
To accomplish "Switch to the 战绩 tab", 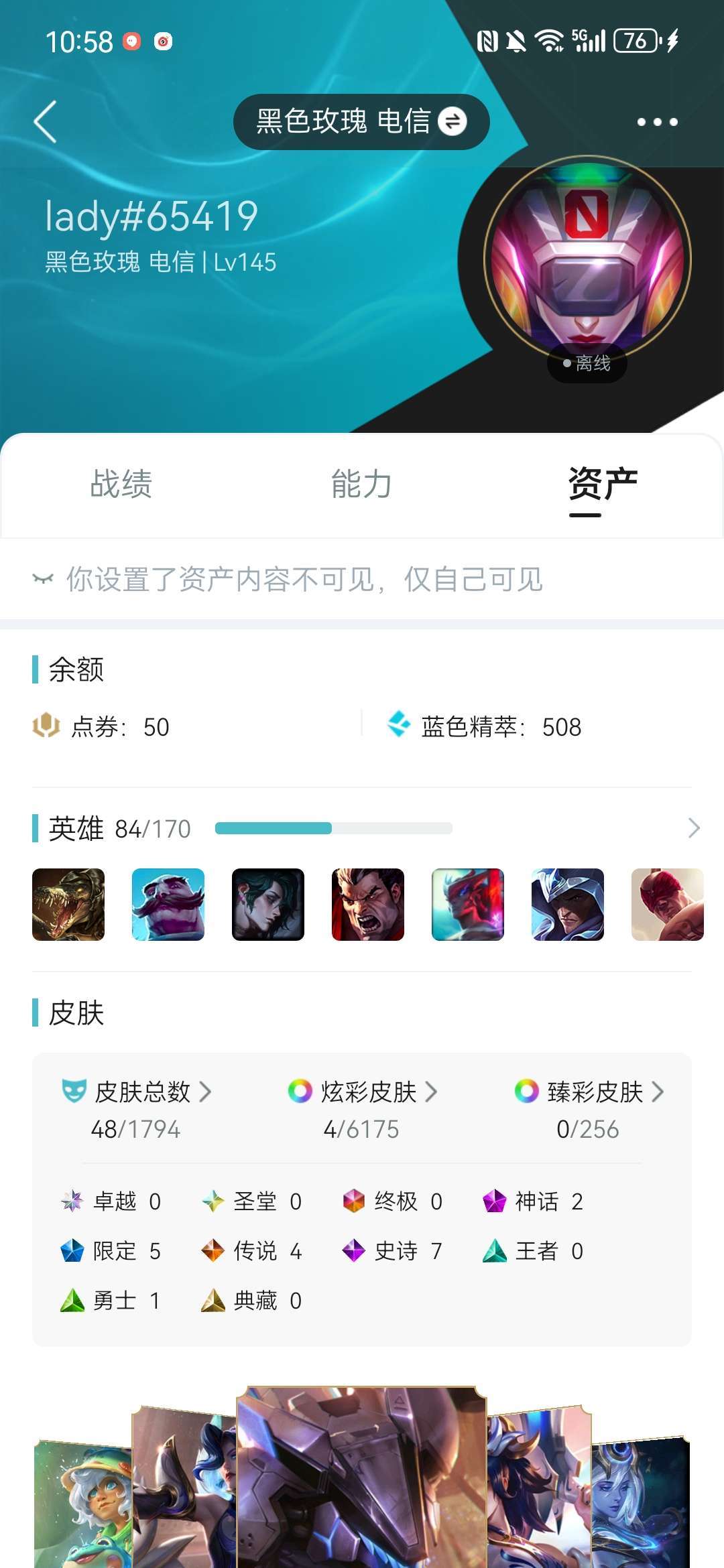I will click(121, 484).
